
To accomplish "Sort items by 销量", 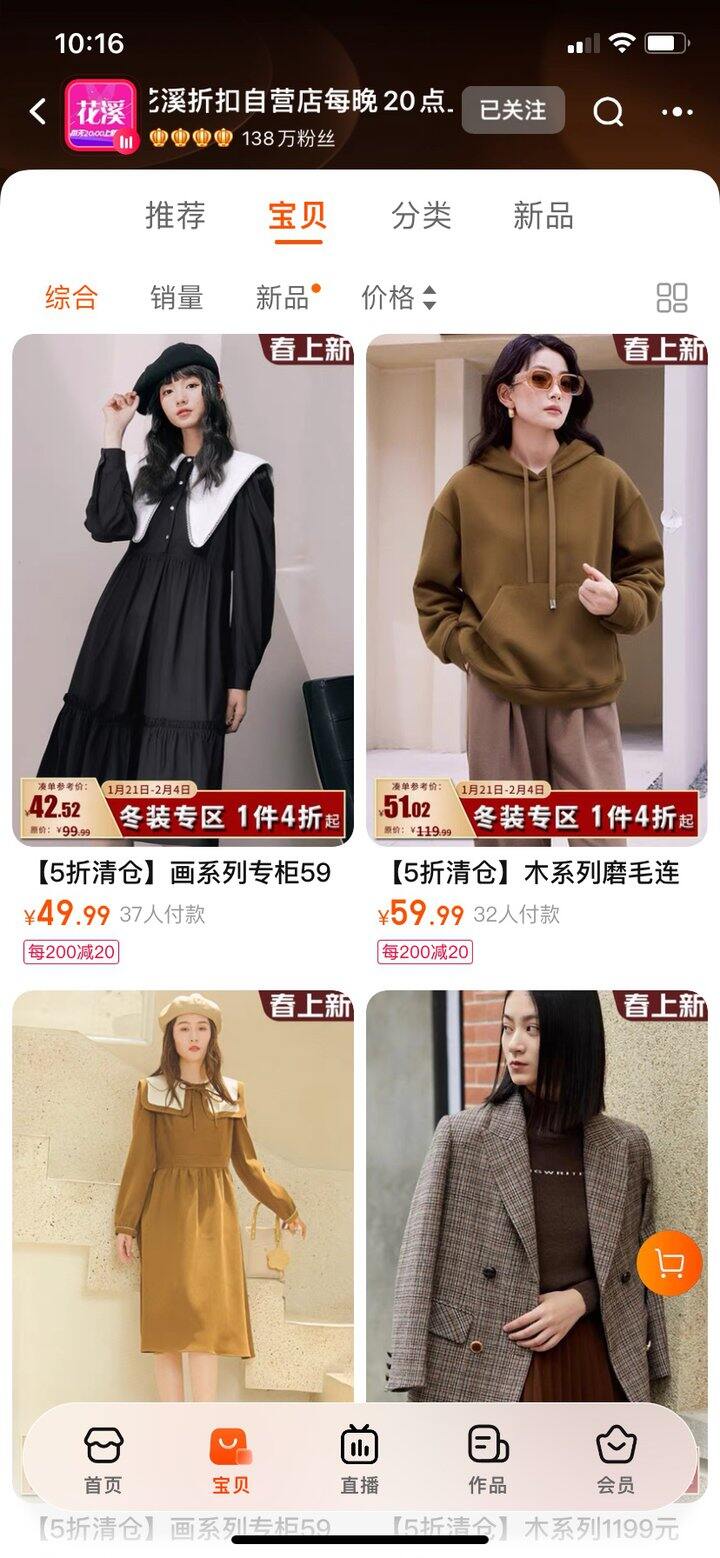I will 176,297.
